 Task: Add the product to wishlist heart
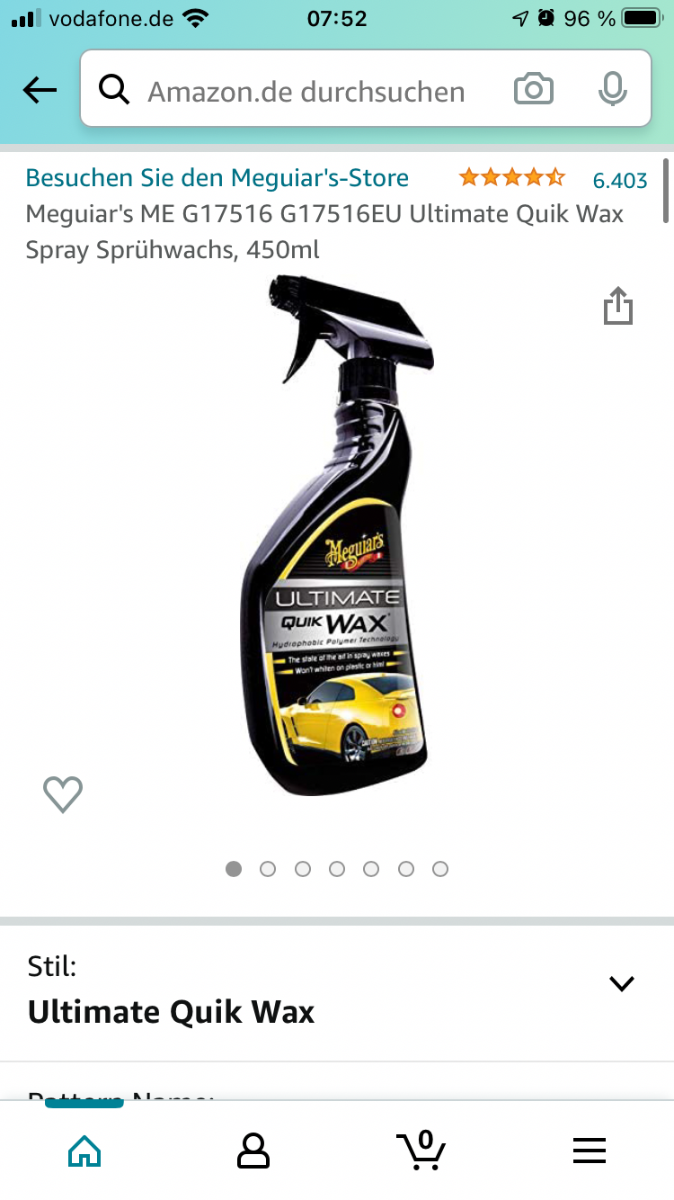[x=63, y=795]
